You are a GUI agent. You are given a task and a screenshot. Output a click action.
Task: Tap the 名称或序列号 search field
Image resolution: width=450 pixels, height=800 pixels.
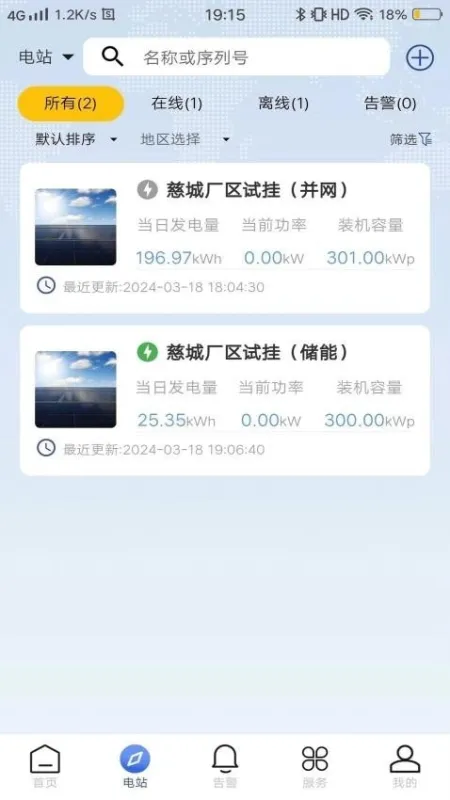pos(236,57)
